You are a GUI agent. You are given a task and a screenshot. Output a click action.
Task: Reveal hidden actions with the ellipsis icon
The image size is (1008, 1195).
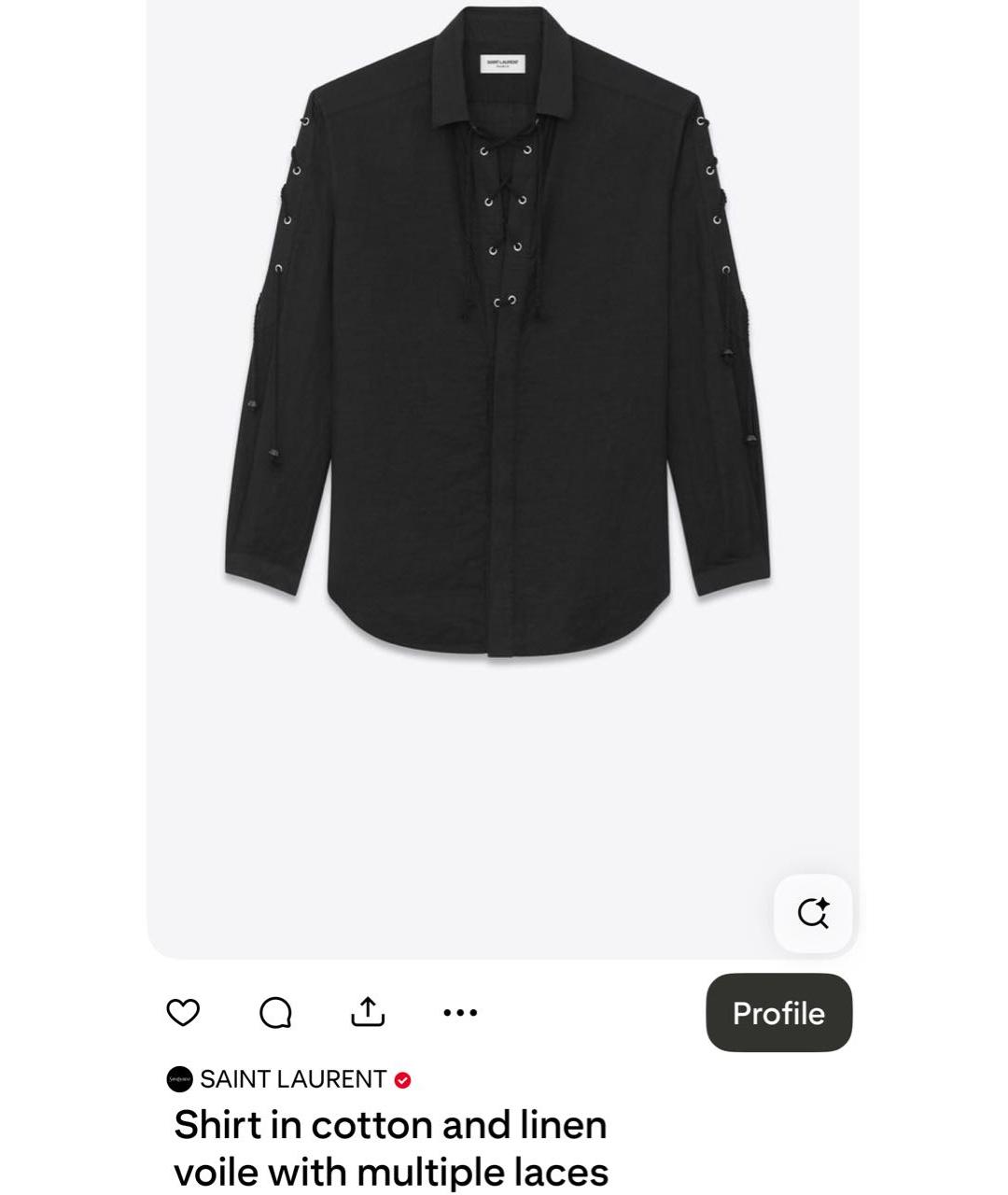click(x=459, y=1011)
